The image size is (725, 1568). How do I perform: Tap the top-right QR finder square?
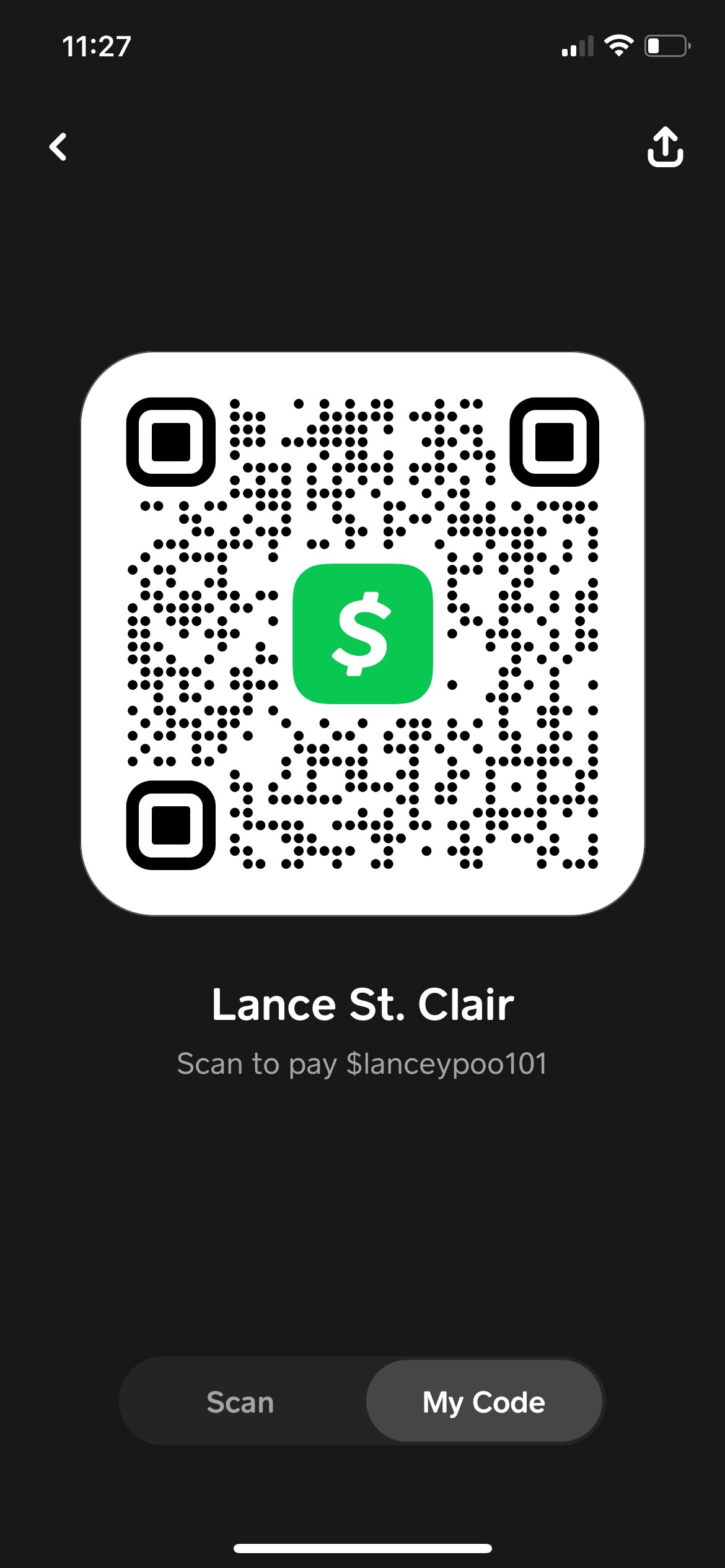tap(554, 442)
